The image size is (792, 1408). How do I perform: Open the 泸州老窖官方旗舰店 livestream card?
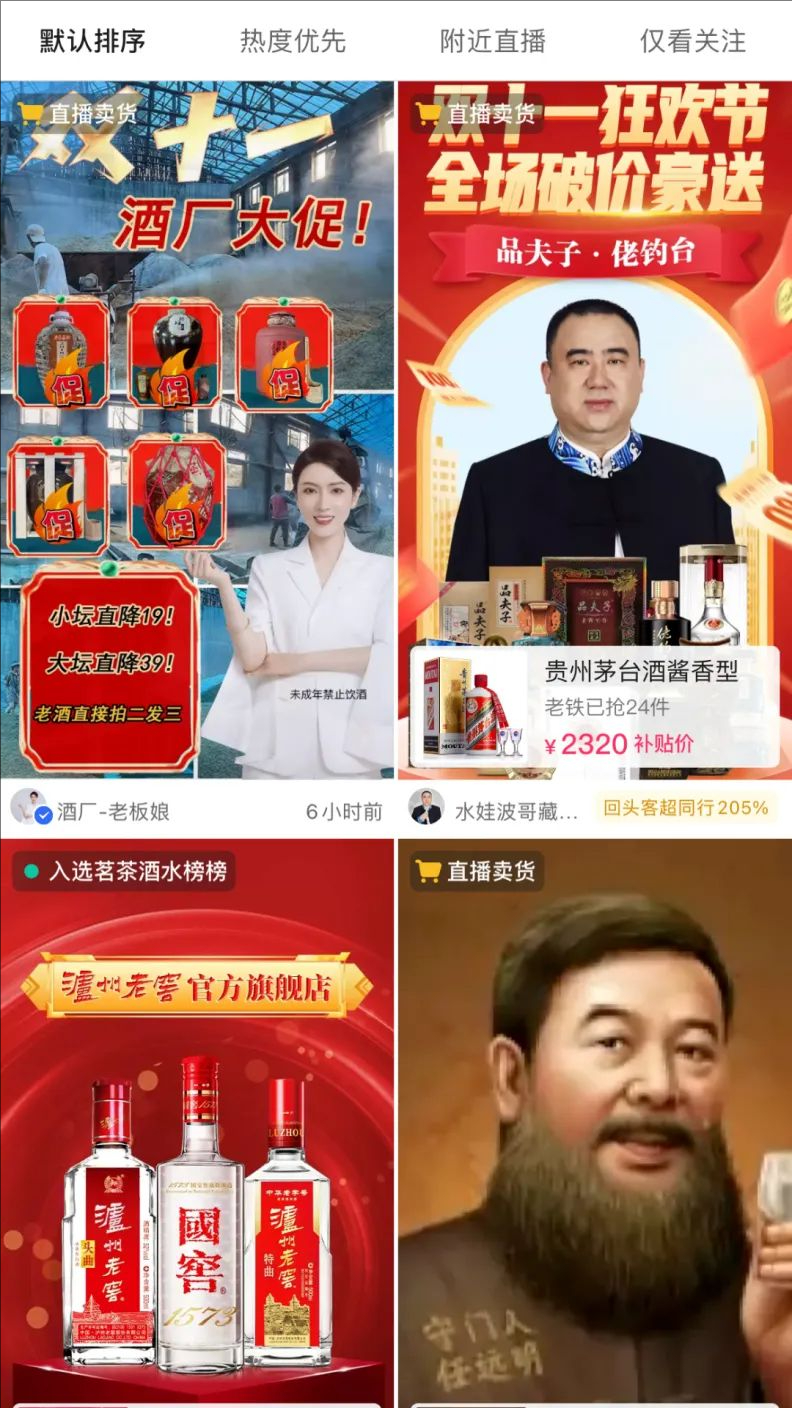coord(197,1130)
